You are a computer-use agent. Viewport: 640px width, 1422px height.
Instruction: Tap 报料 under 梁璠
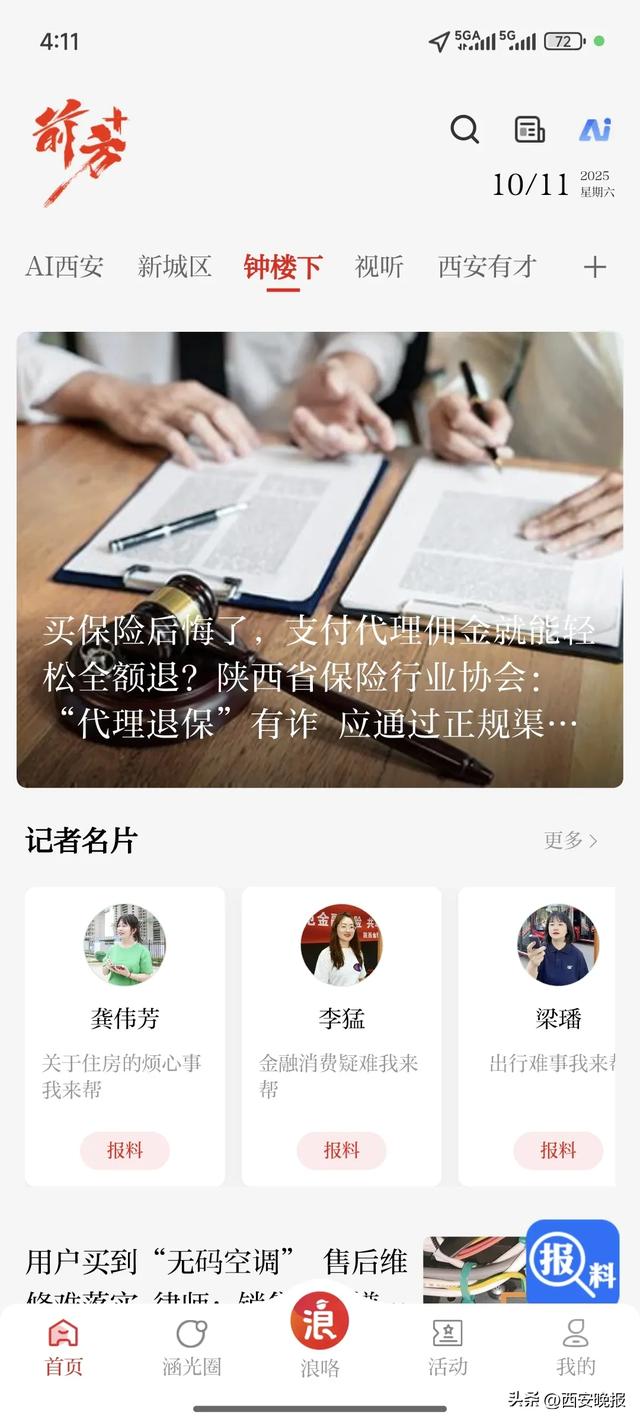pyautogui.click(x=558, y=1150)
